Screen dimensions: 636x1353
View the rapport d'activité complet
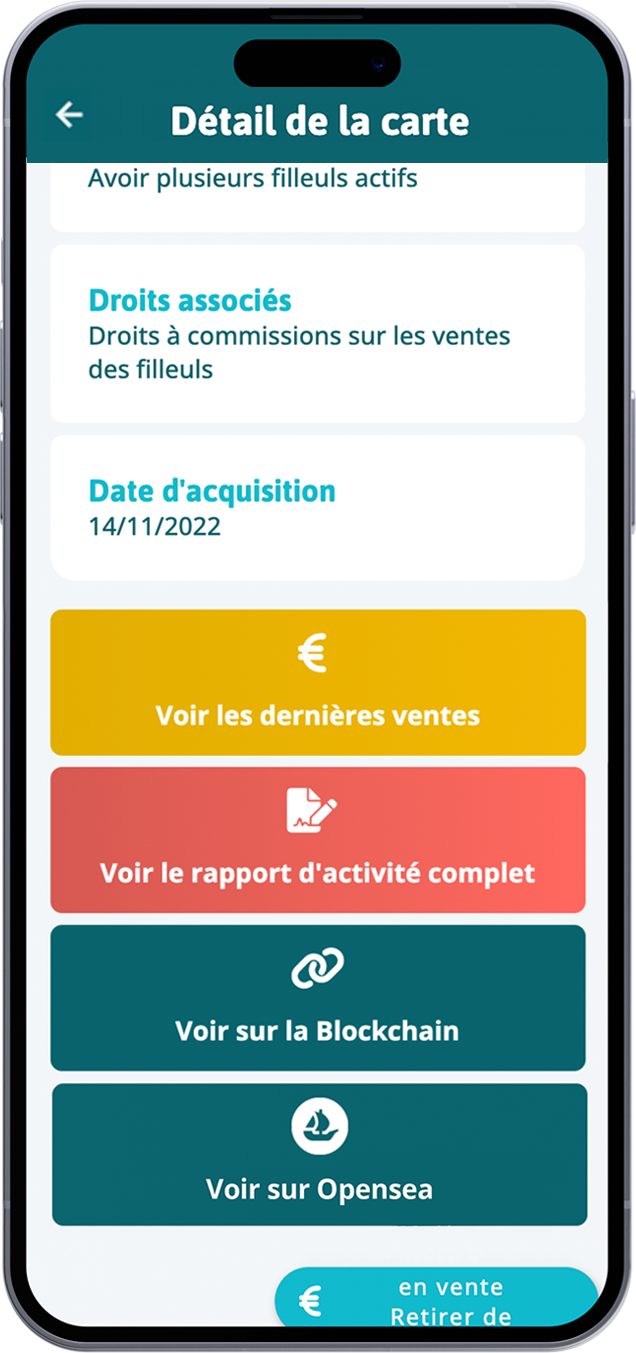point(318,840)
